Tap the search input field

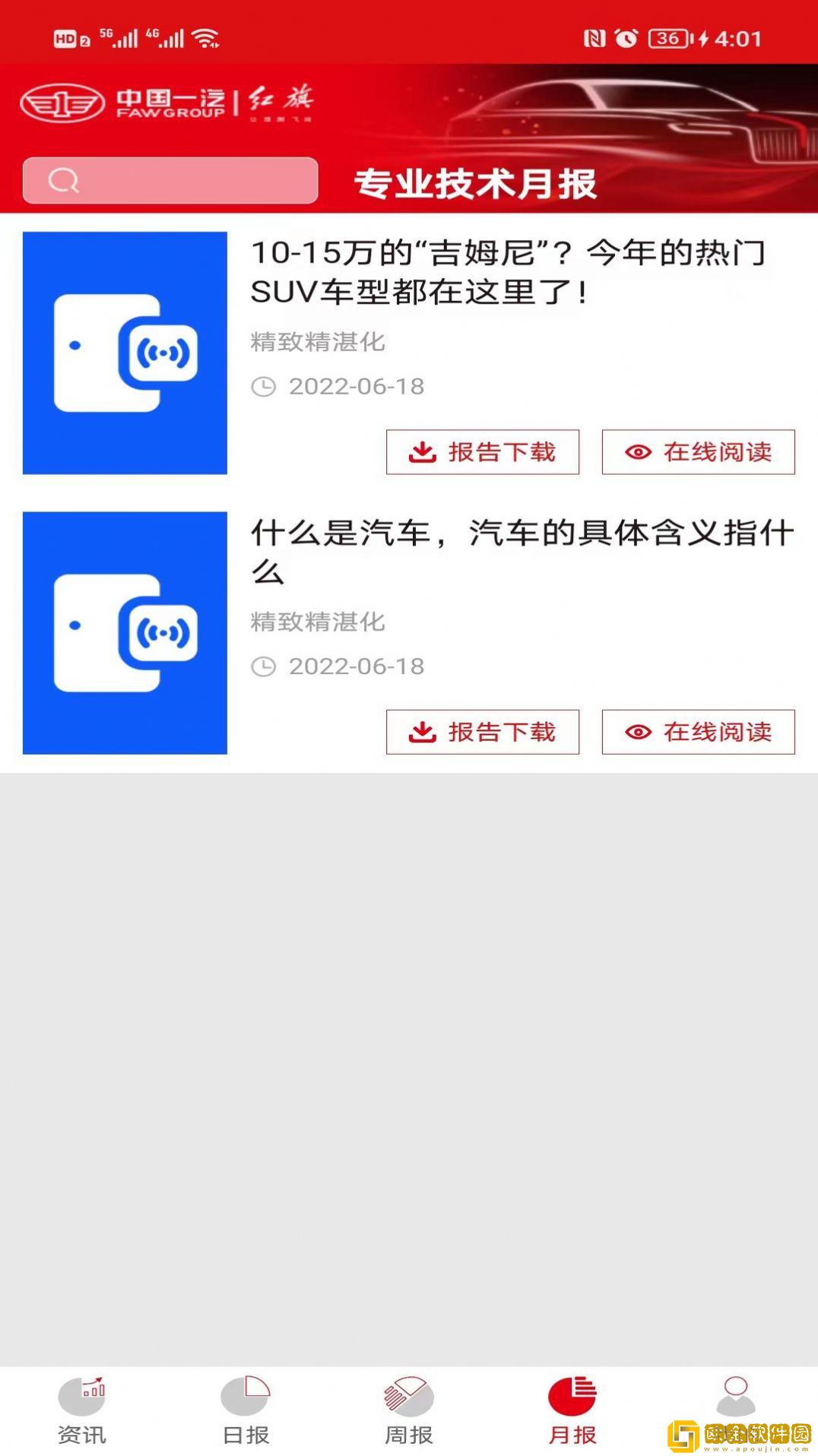pos(170,181)
